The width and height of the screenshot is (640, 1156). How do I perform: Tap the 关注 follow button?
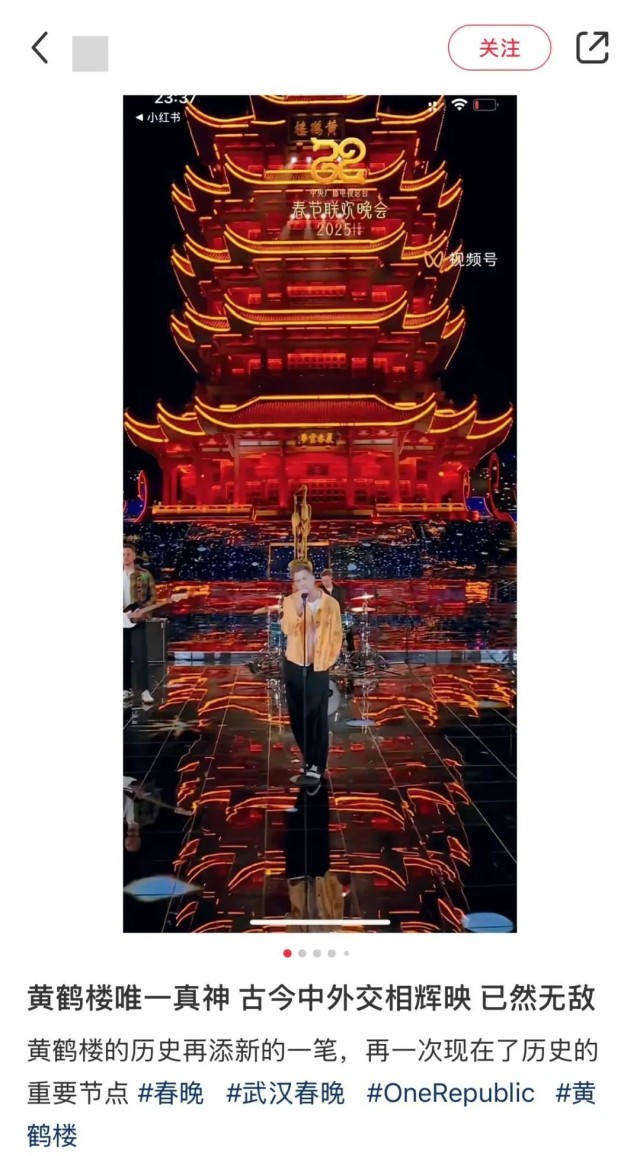pyautogui.click(x=499, y=48)
